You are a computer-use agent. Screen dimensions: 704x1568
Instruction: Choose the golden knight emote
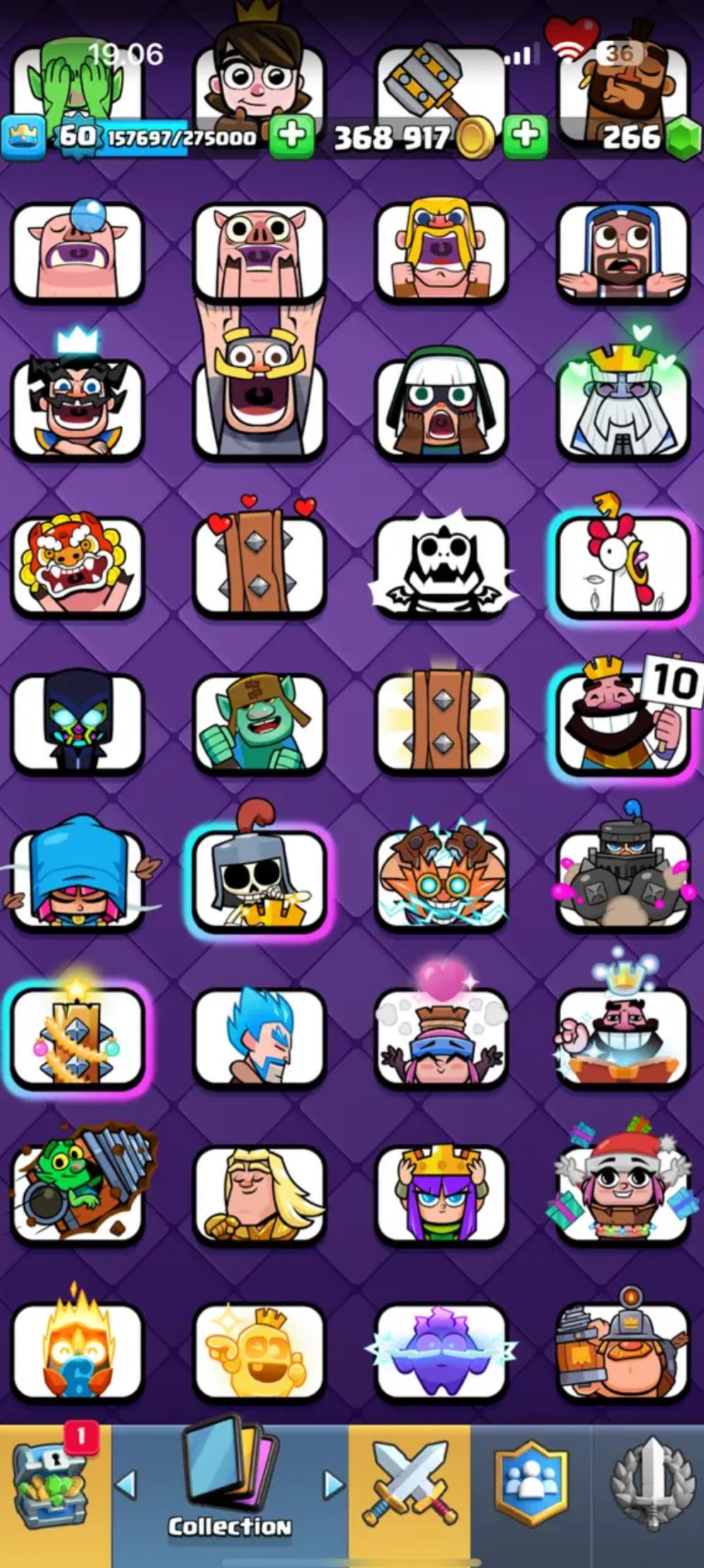coord(259,1194)
